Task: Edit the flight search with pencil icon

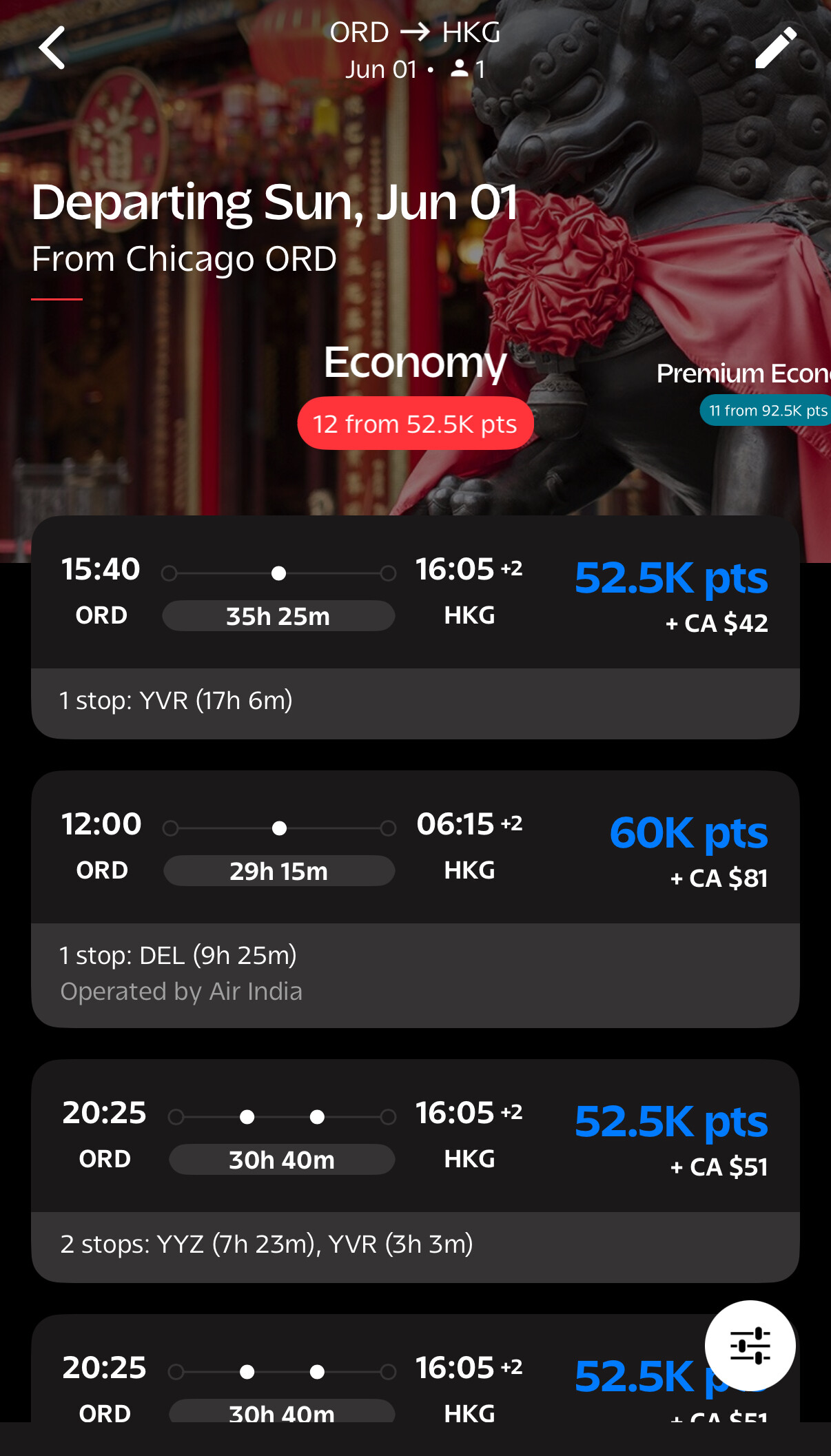Action: click(775, 48)
